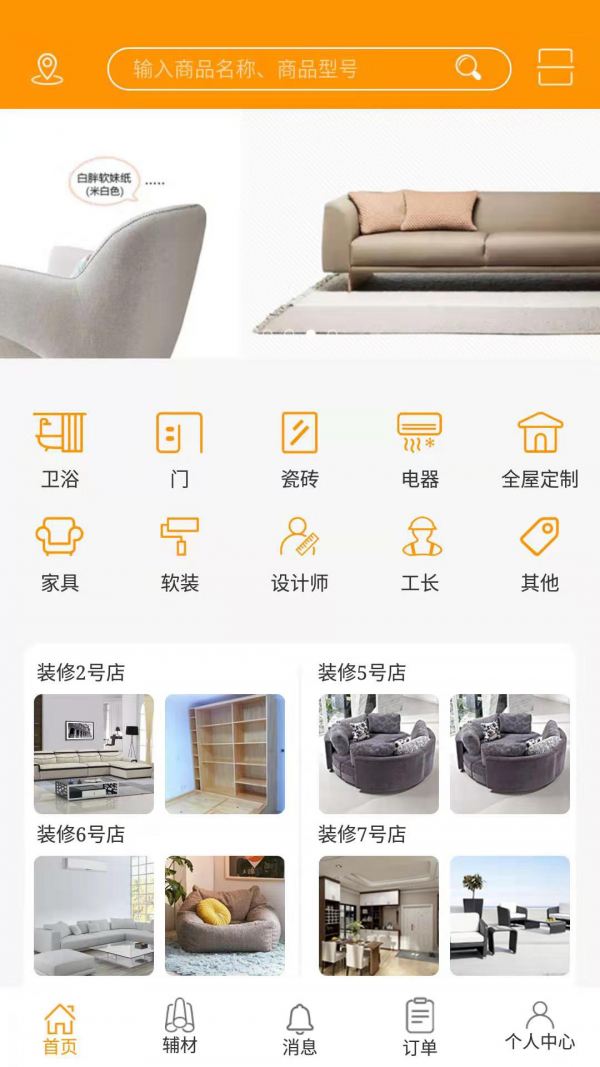Open the 设计师 section

point(300,553)
